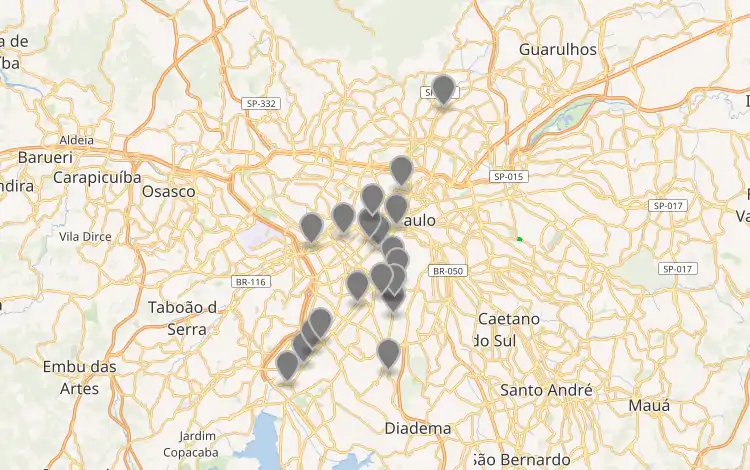Open the map pin just above Diadema
The width and height of the screenshot is (750, 470).
coord(388,354)
